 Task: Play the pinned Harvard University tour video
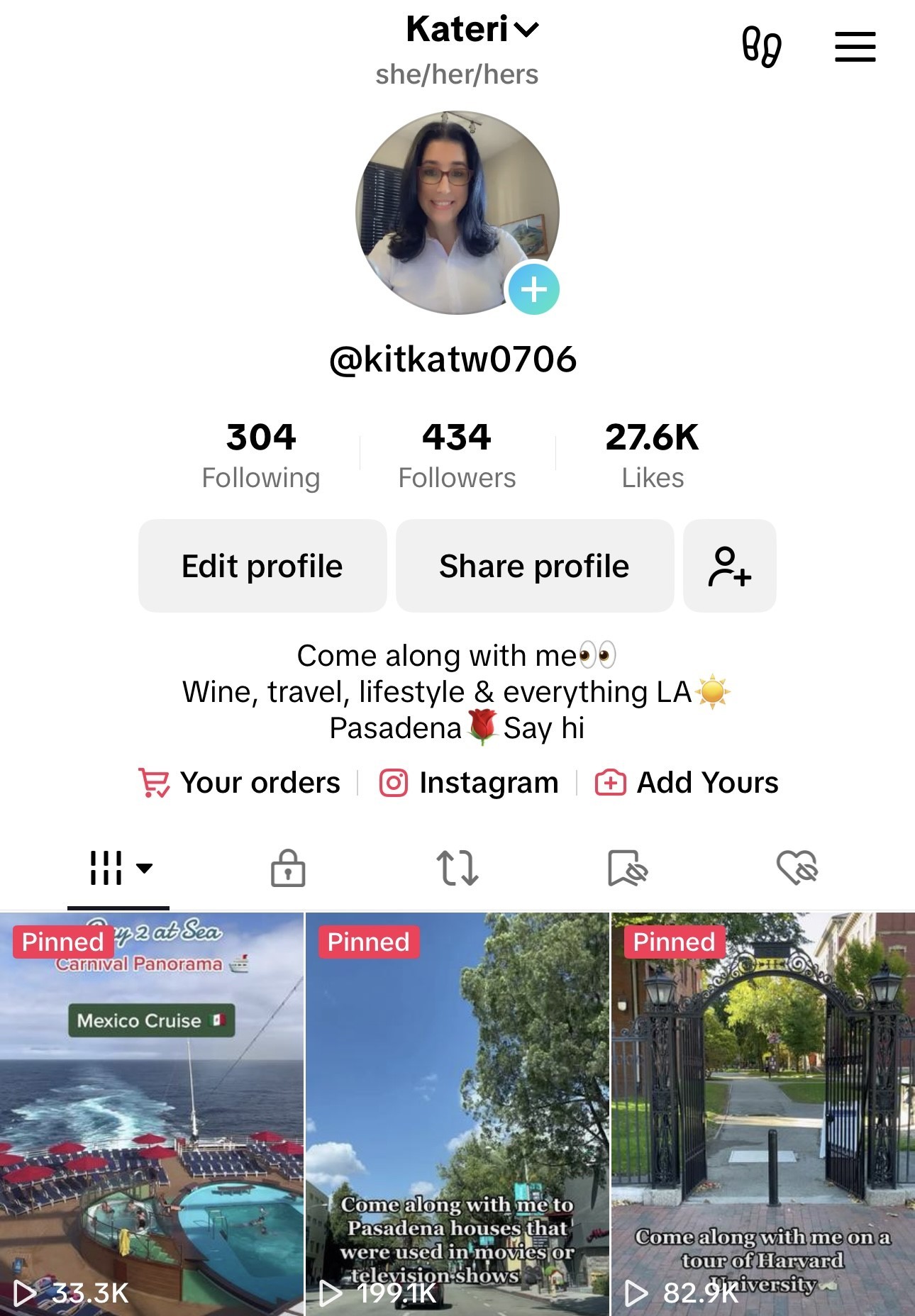762,1113
